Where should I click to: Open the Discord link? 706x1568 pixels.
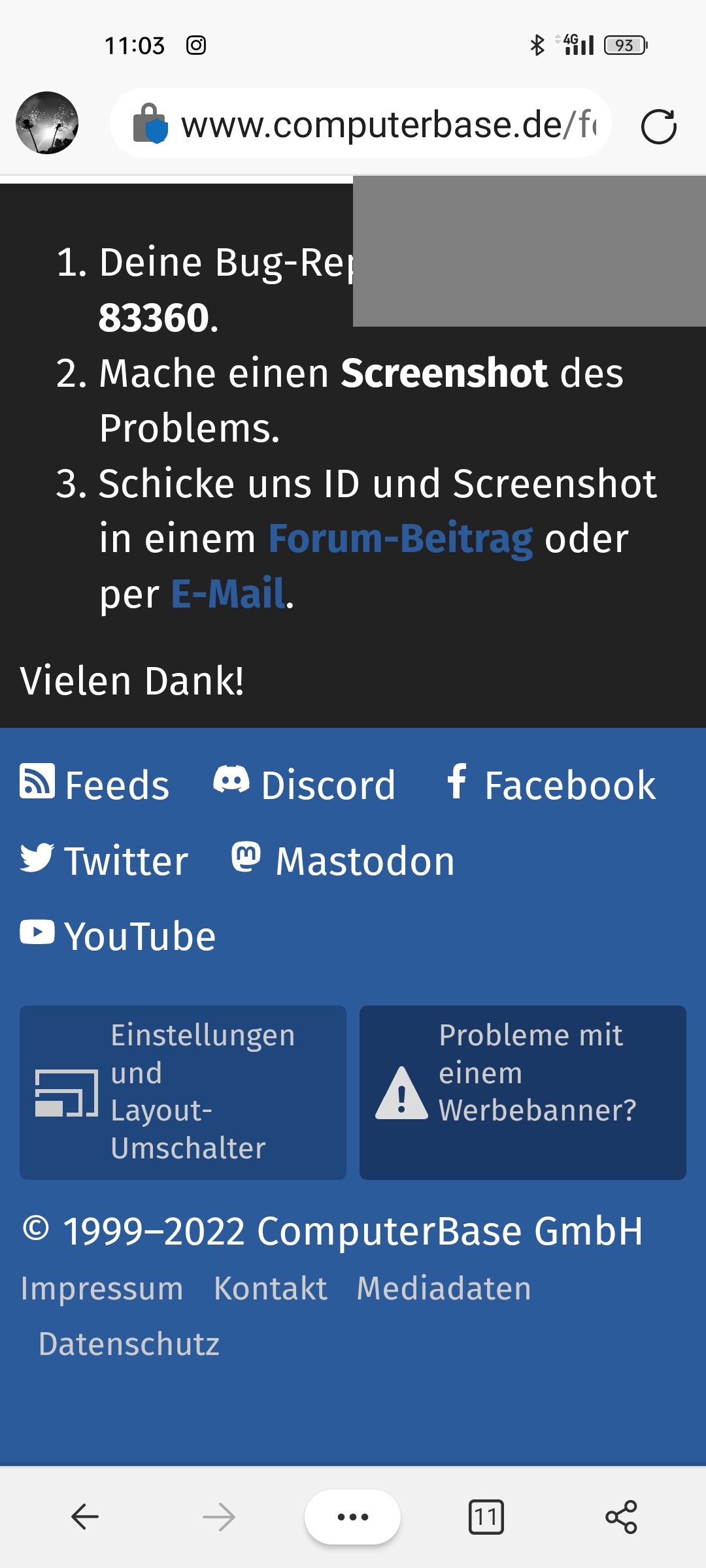point(305,784)
